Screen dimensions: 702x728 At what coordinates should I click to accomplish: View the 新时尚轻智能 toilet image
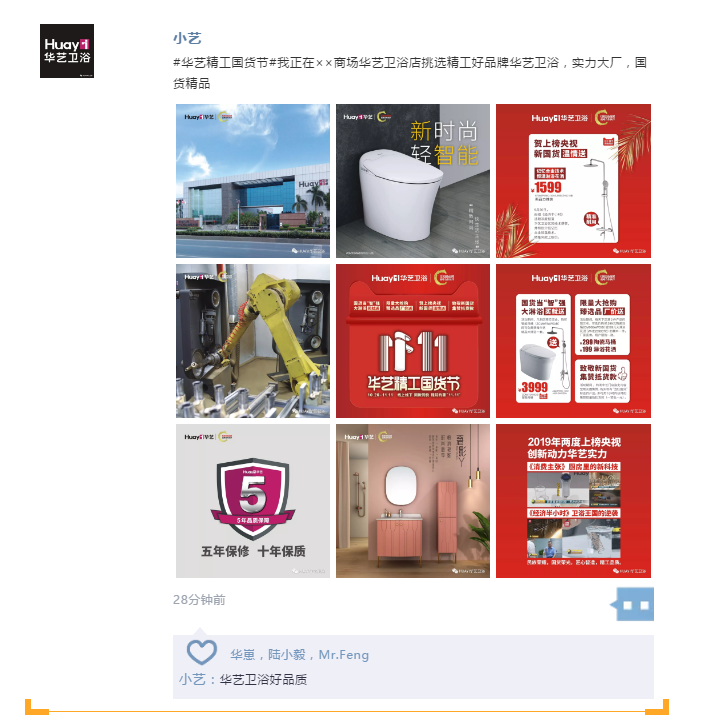point(413,181)
